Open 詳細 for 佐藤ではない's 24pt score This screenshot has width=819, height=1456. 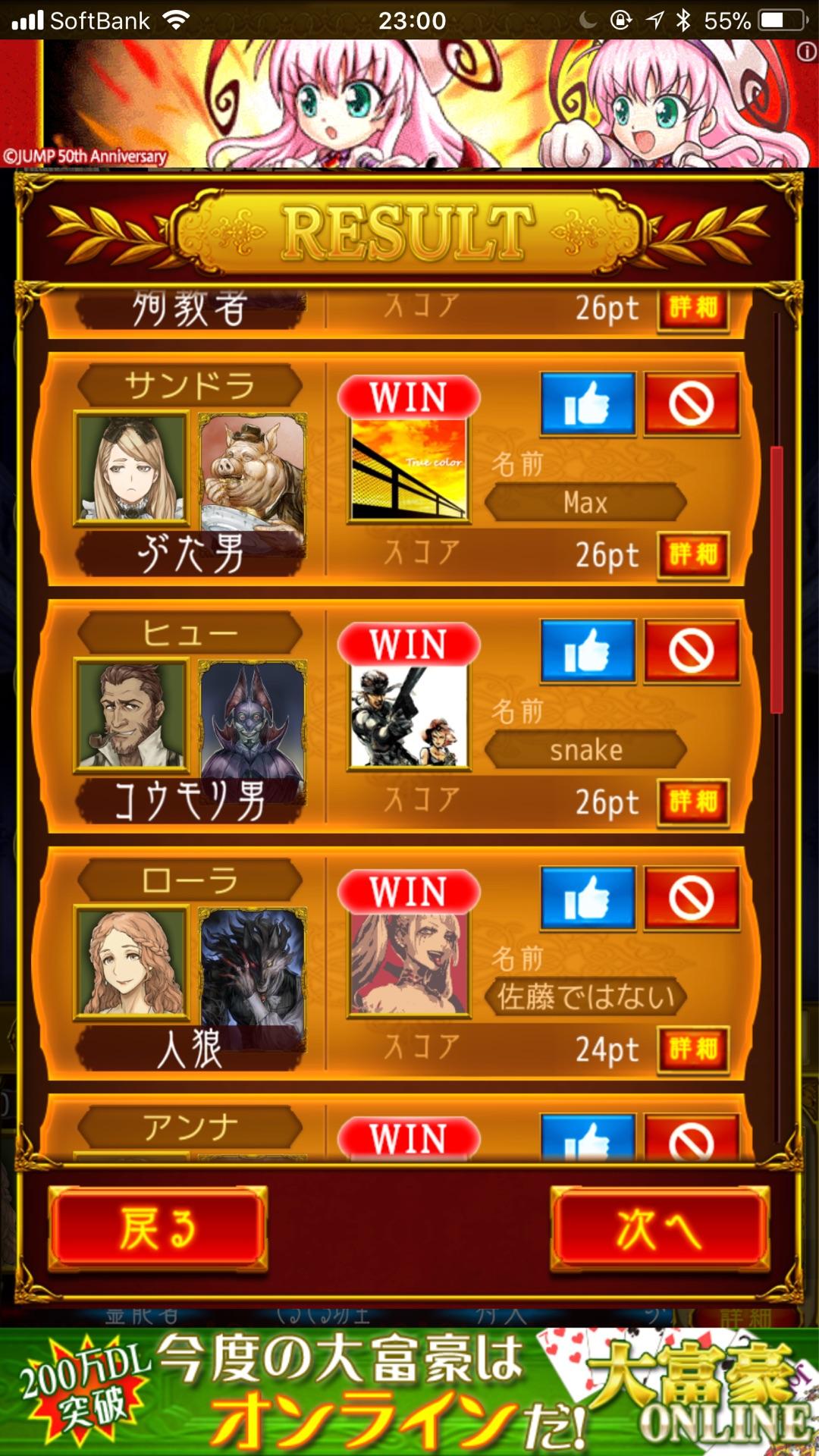tap(693, 1050)
